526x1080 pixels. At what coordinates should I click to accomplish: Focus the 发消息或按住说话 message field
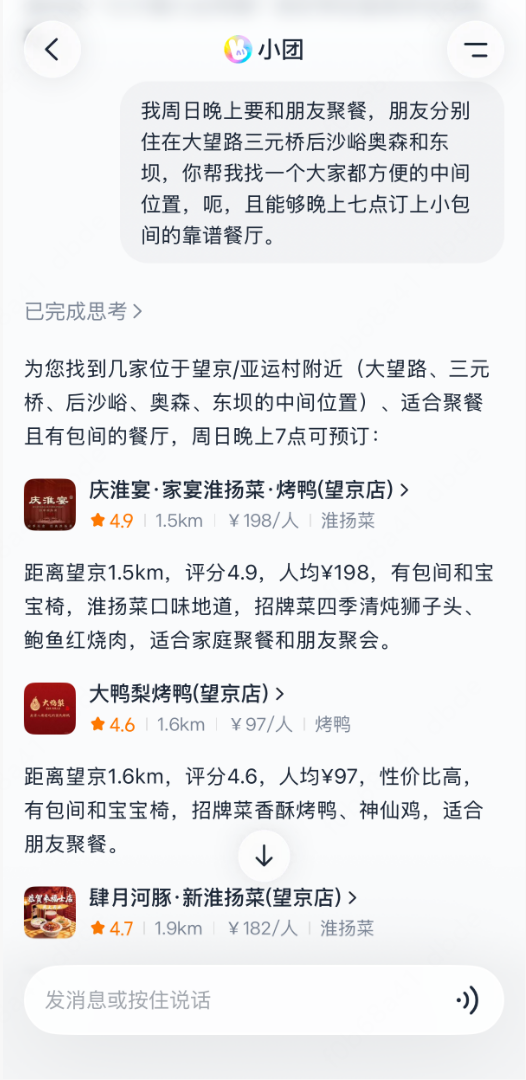coord(234,999)
